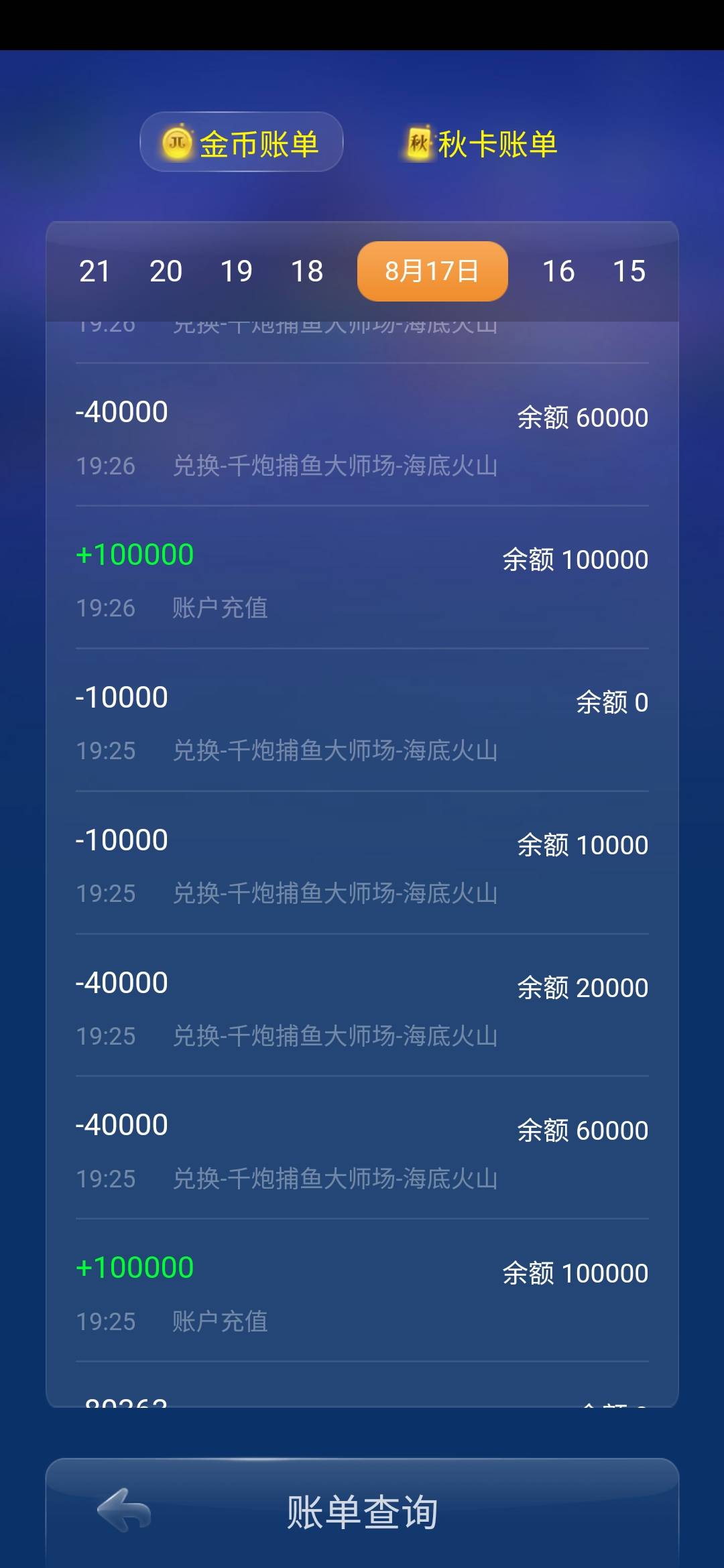Tap the highlighted 8月17日 date button

(x=431, y=270)
